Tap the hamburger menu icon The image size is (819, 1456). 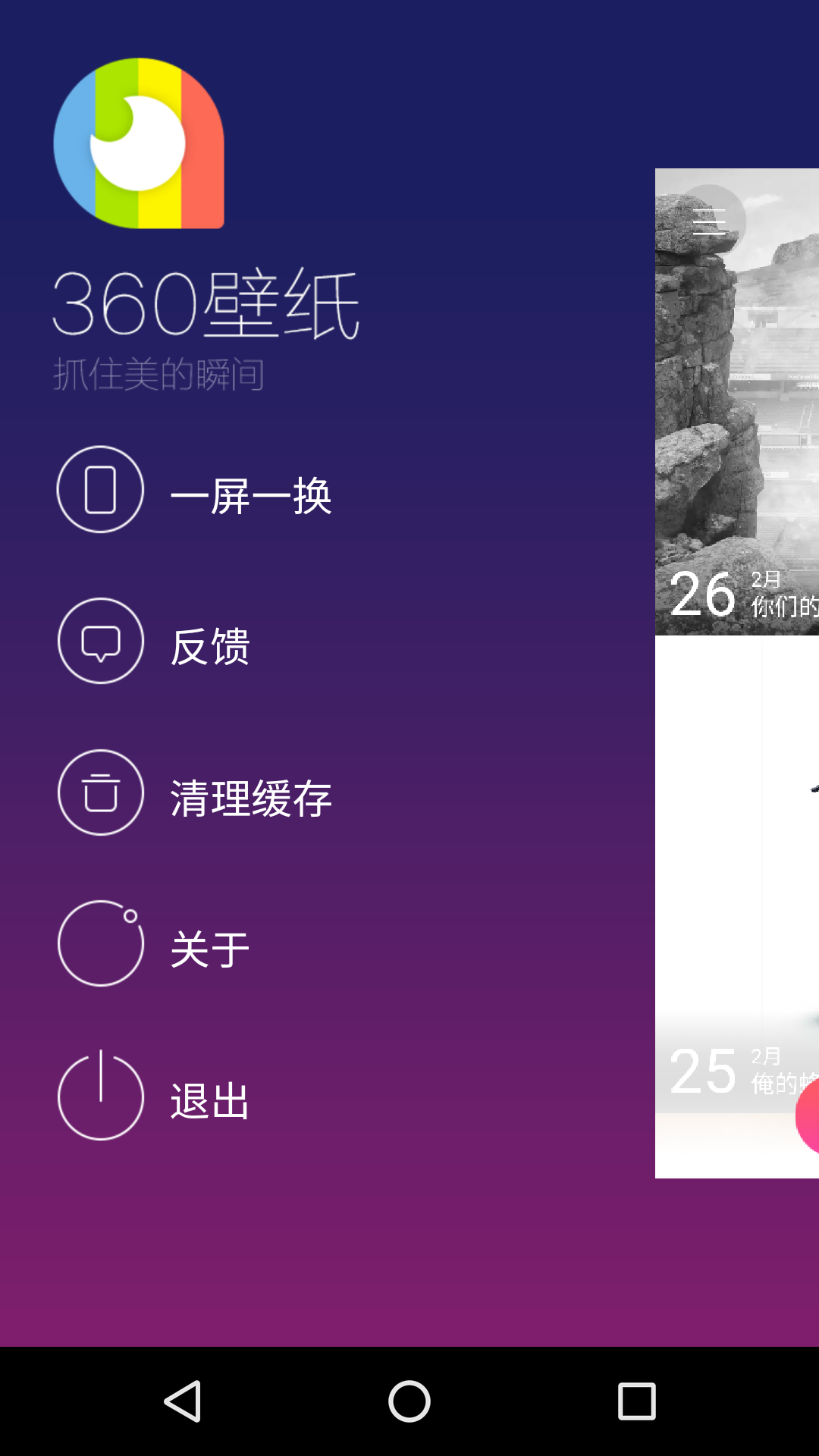click(x=709, y=221)
